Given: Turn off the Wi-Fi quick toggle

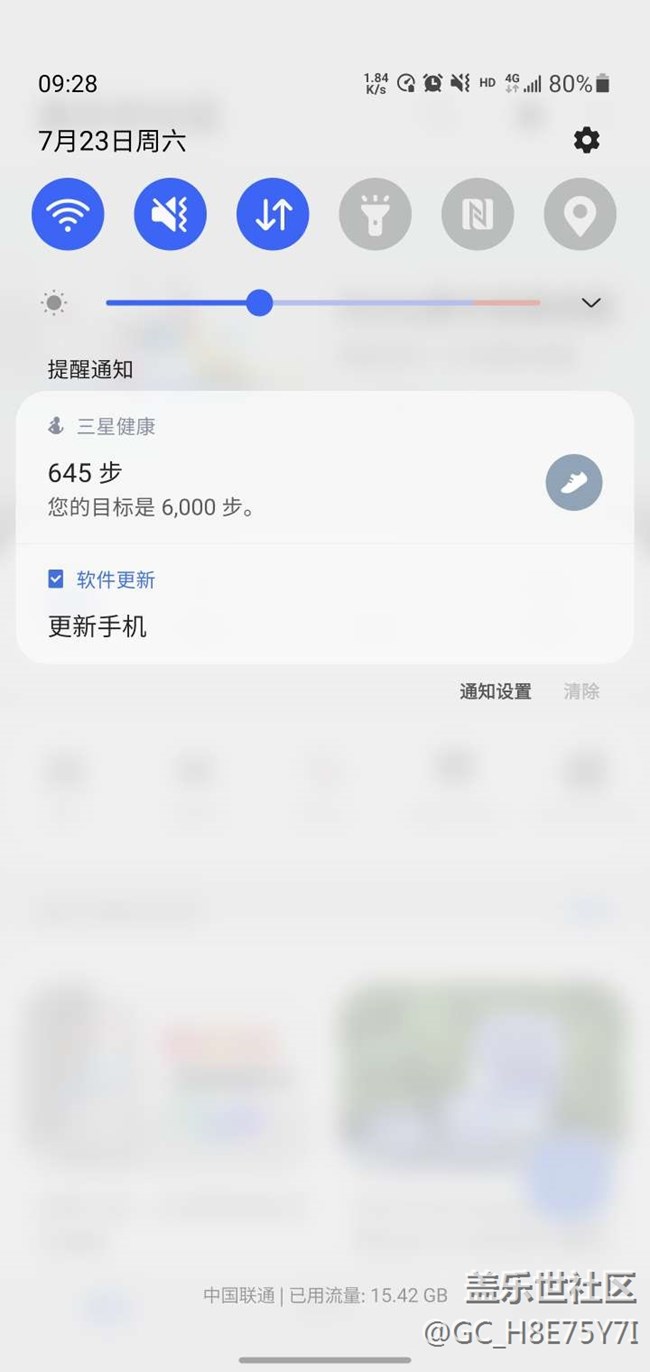Looking at the screenshot, I should tap(68, 214).
